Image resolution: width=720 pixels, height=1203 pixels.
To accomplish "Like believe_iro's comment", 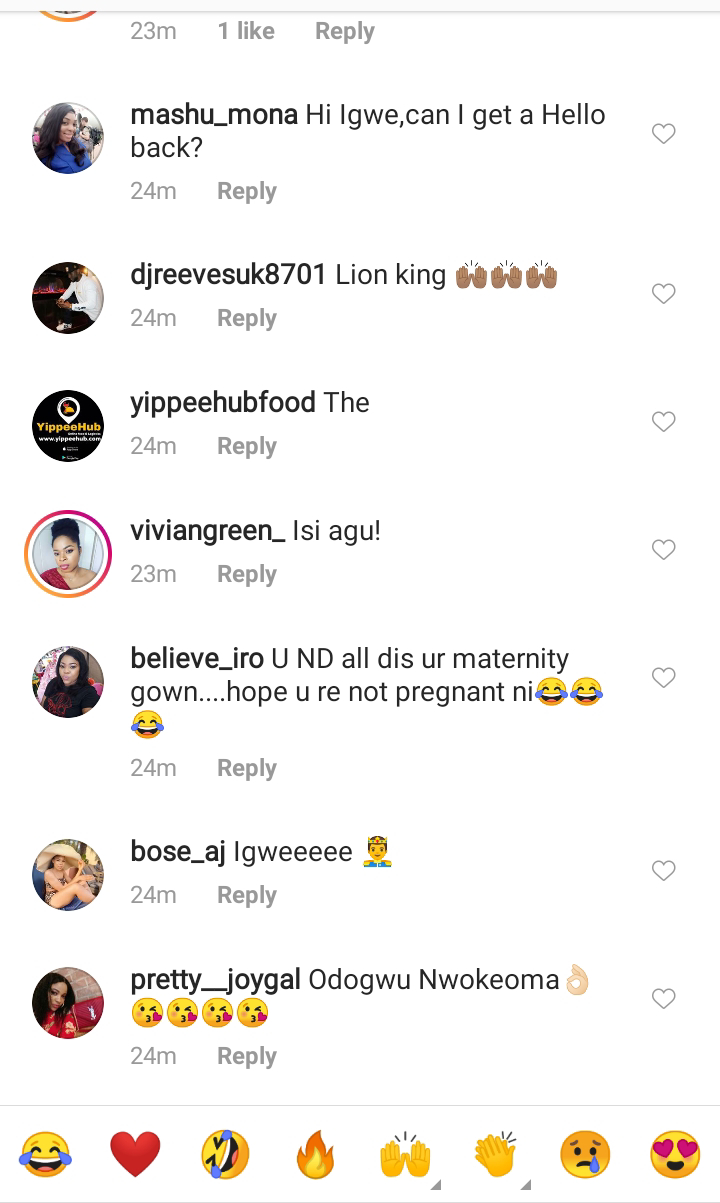I will tap(664, 678).
